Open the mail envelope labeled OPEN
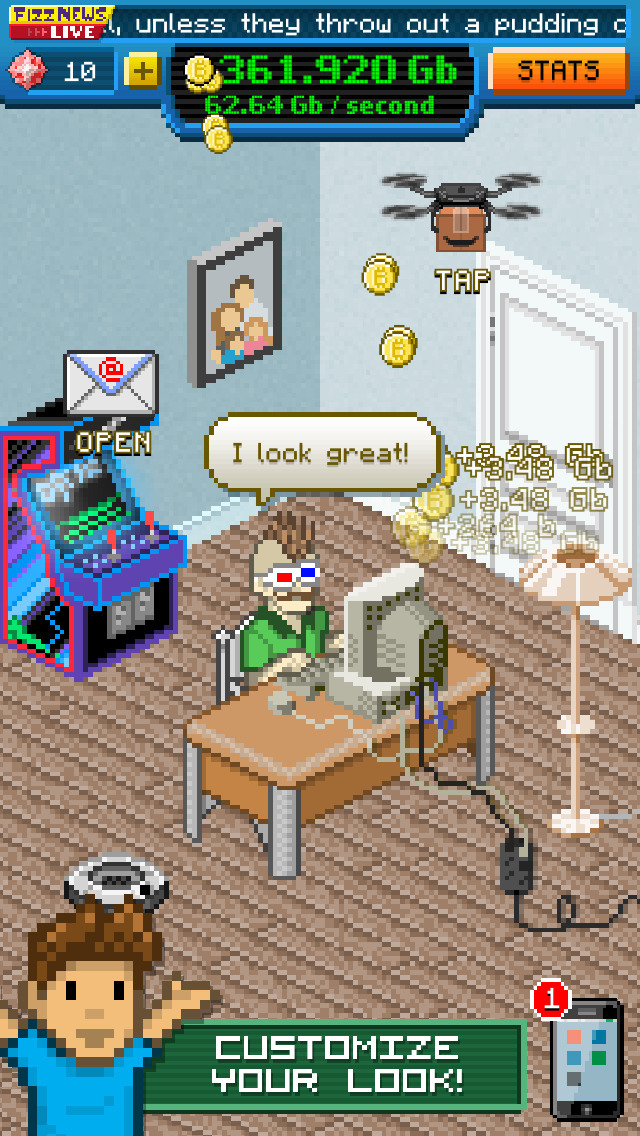 110,384
